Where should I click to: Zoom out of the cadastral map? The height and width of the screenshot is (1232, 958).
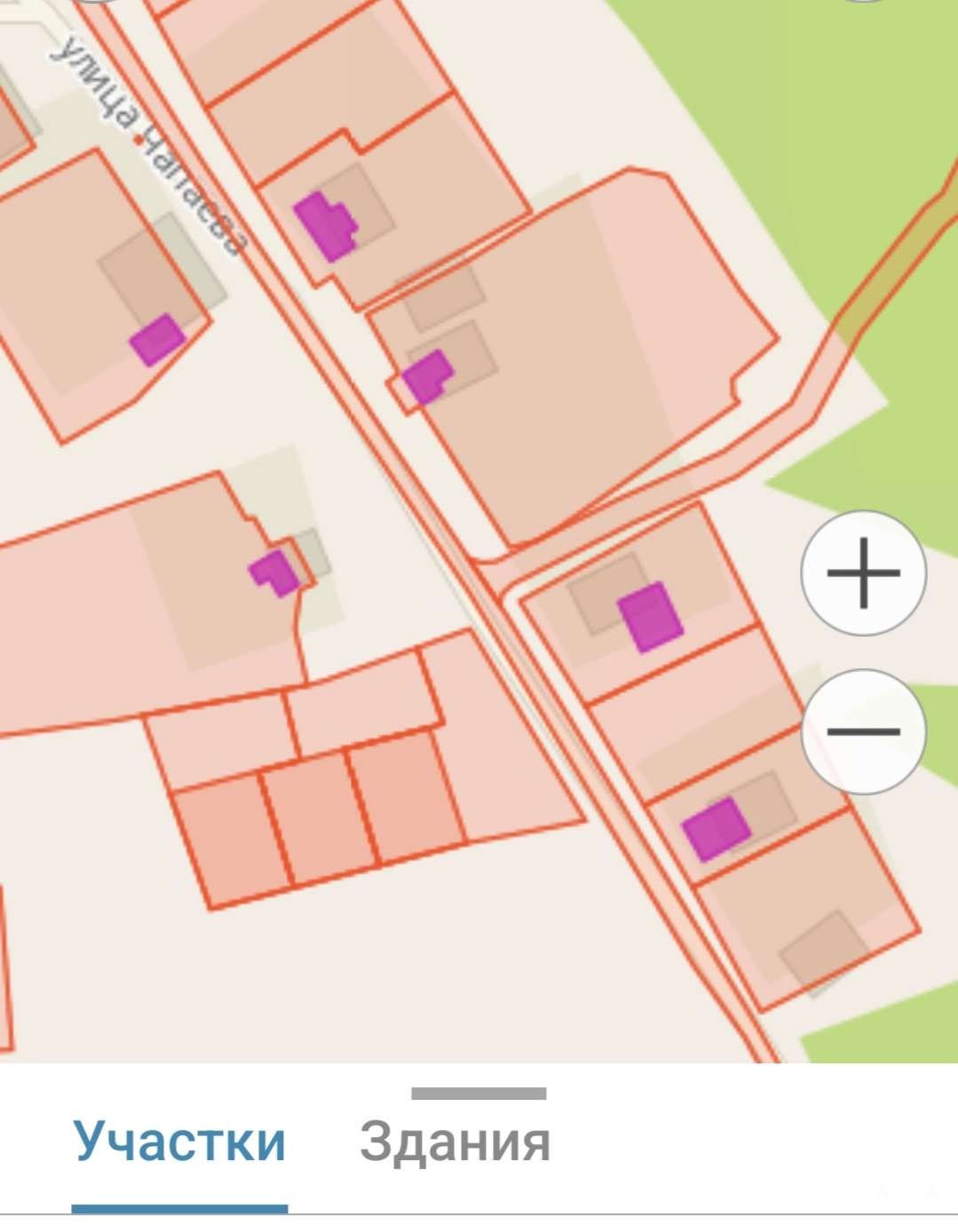(863, 731)
